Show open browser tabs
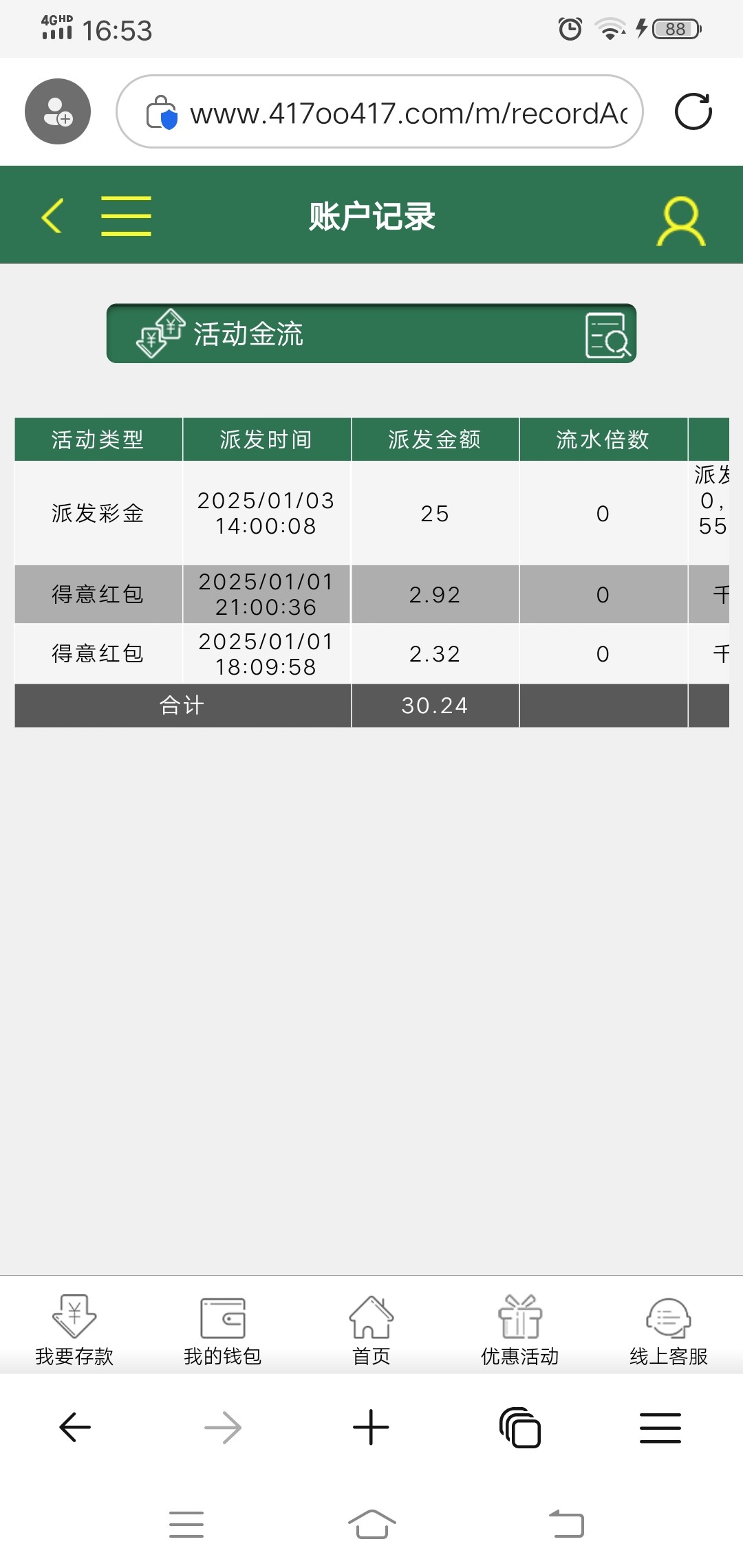The image size is (743, 1568). coord(520,1428)
